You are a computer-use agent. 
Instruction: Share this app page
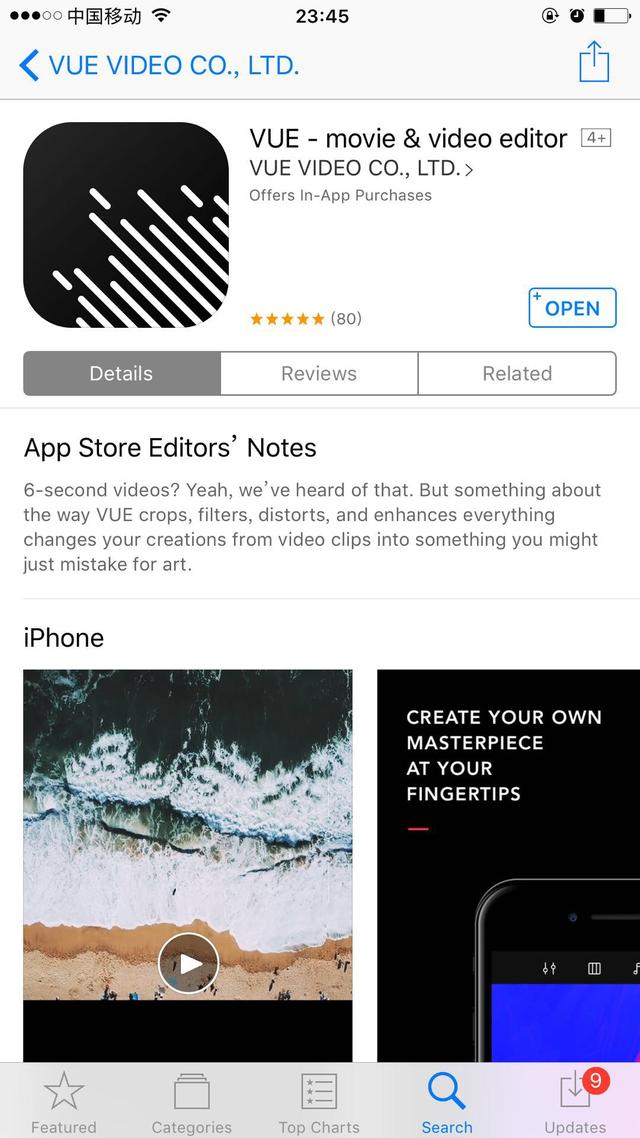click(594, 63)
